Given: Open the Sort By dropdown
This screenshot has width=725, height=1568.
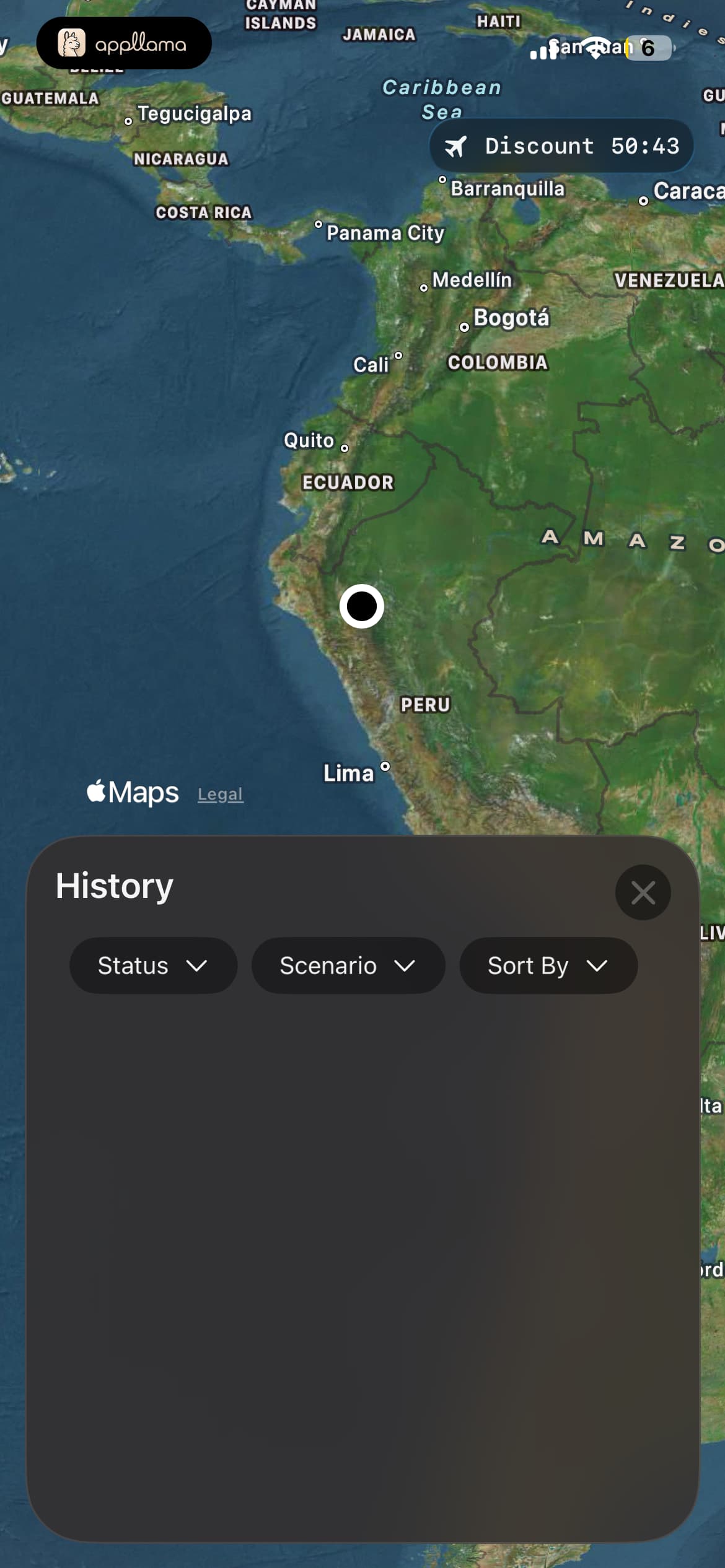Looking at the screenshot, I should pyautogui.click(x=548, y=965).
